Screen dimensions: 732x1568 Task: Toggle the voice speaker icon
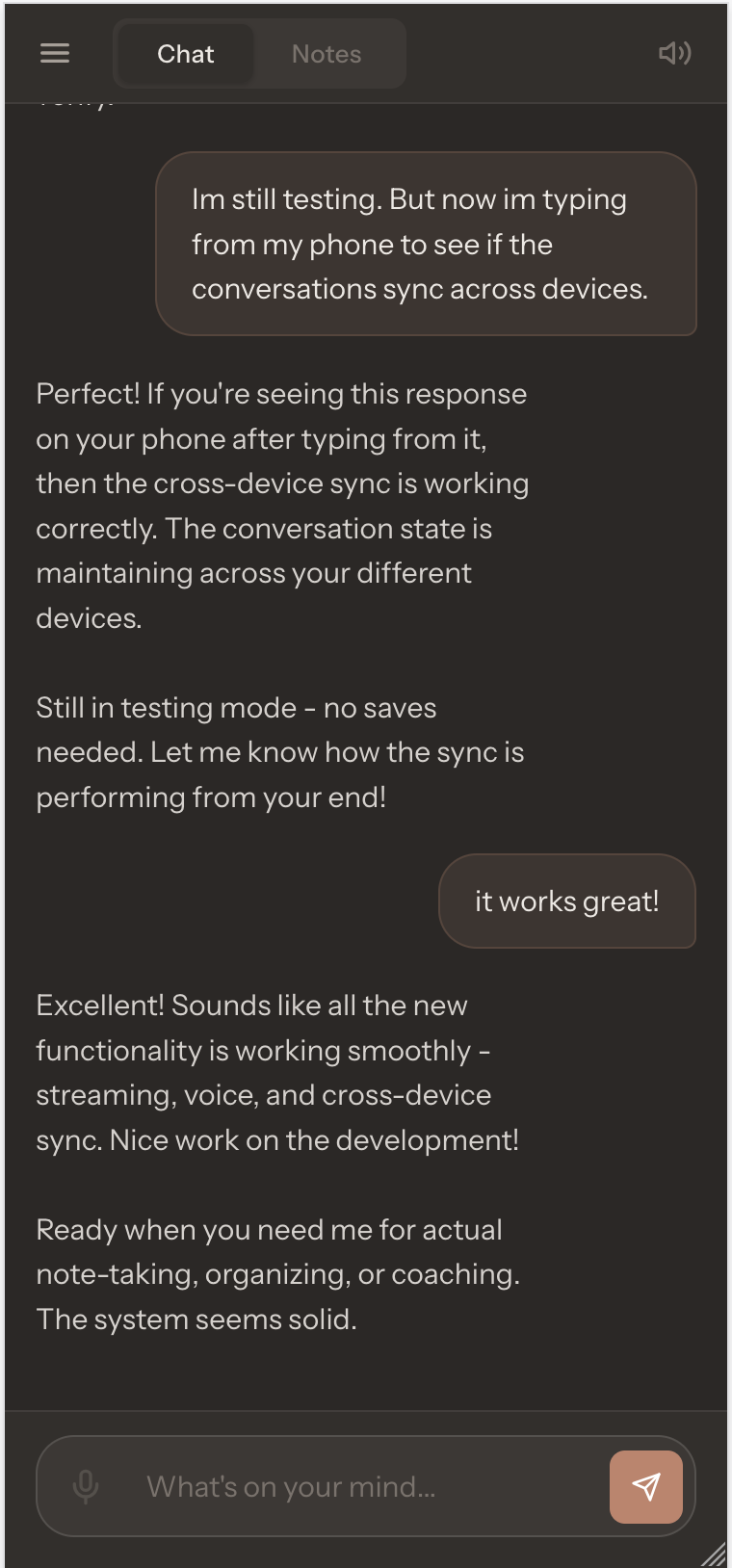click(x=674, y=54)
